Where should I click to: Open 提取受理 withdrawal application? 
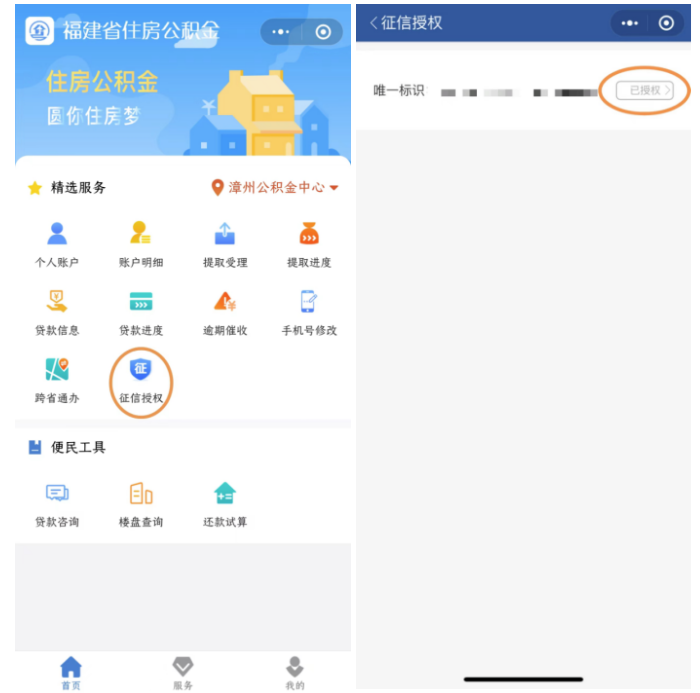coord(224,244)
